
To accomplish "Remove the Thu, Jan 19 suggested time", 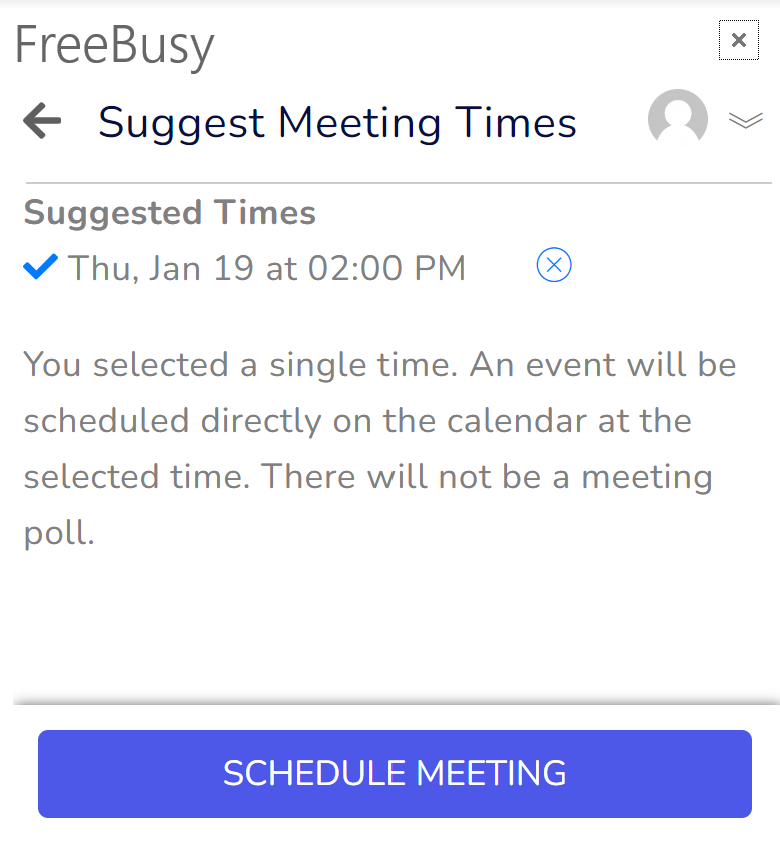I will click(x=554, y=266).
